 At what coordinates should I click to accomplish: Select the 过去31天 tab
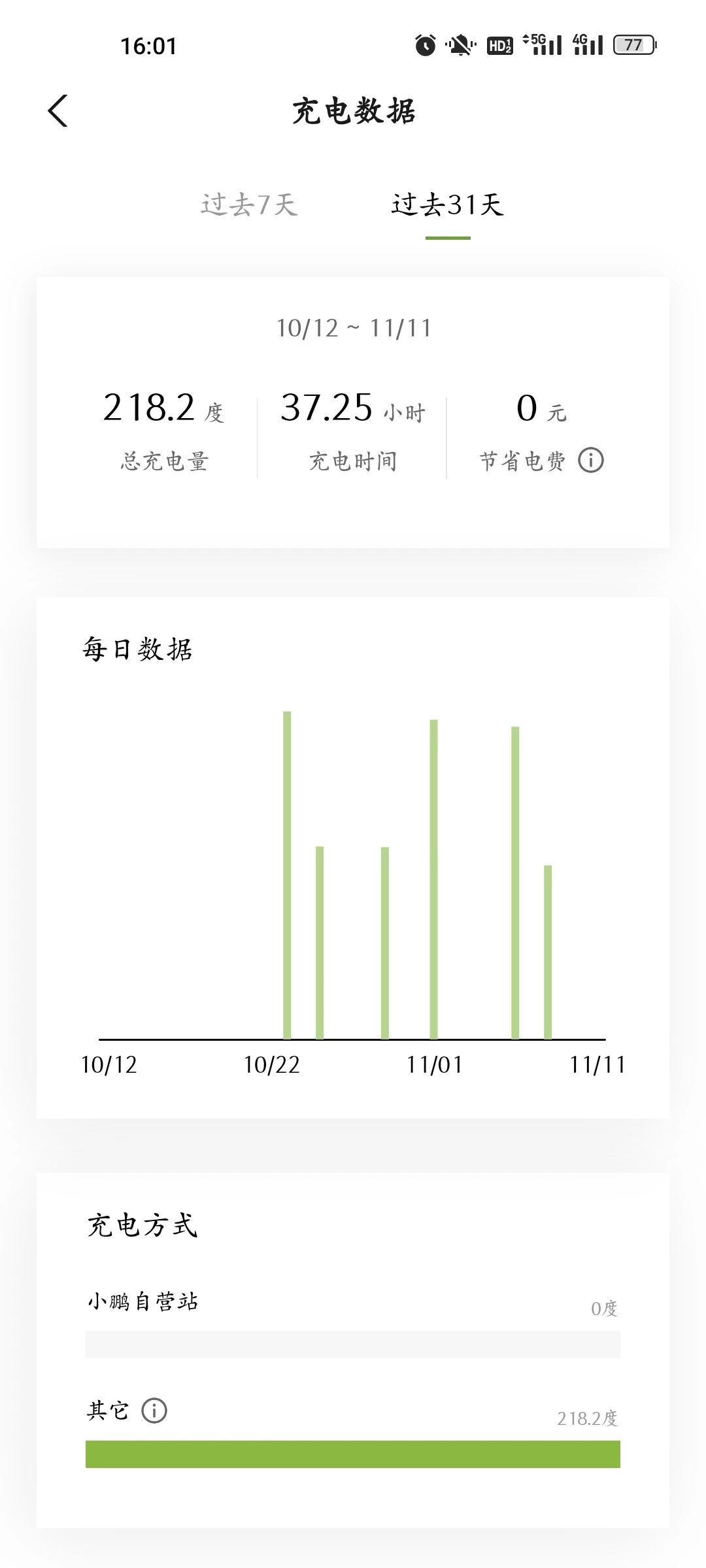click(x=447, y=204)
